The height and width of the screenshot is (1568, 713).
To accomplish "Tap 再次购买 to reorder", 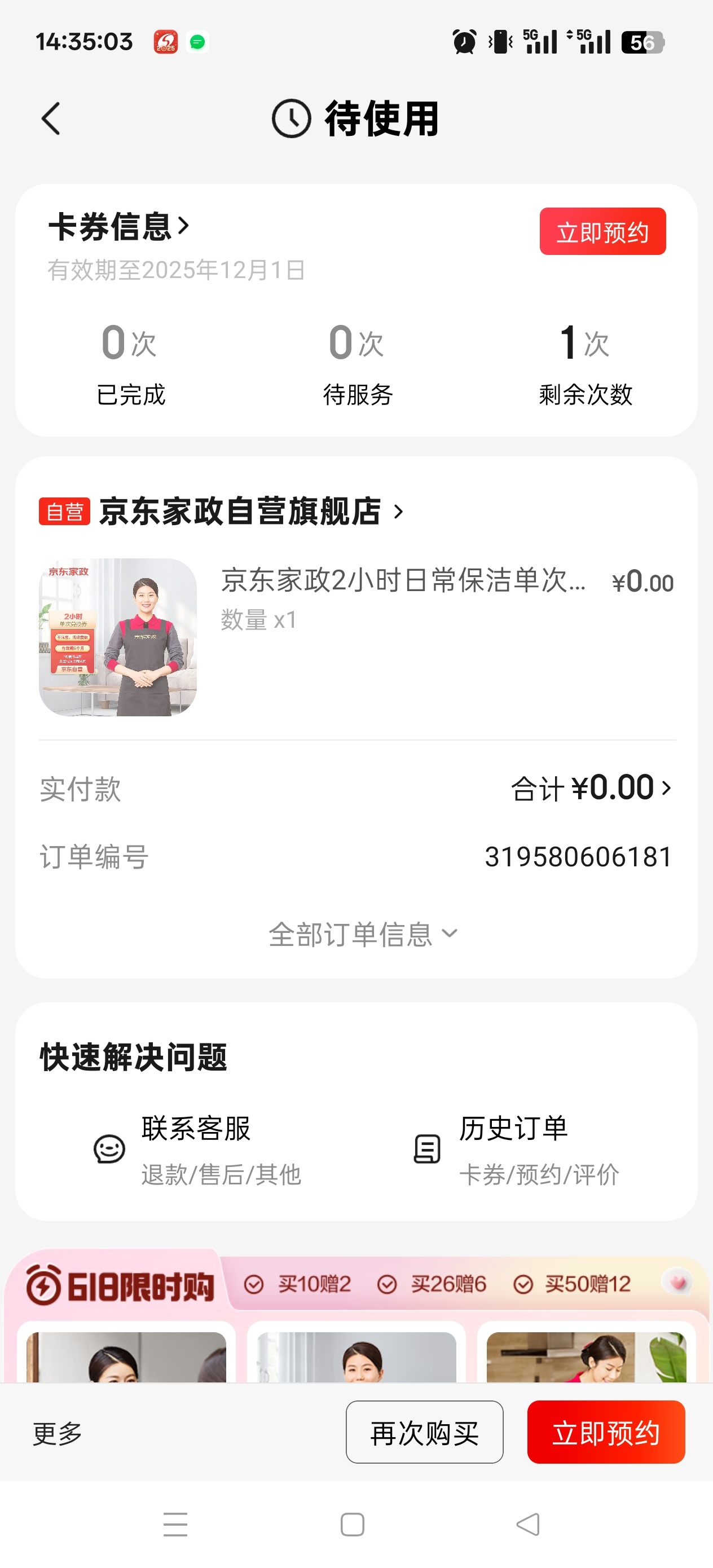I will pos(424,1432).
